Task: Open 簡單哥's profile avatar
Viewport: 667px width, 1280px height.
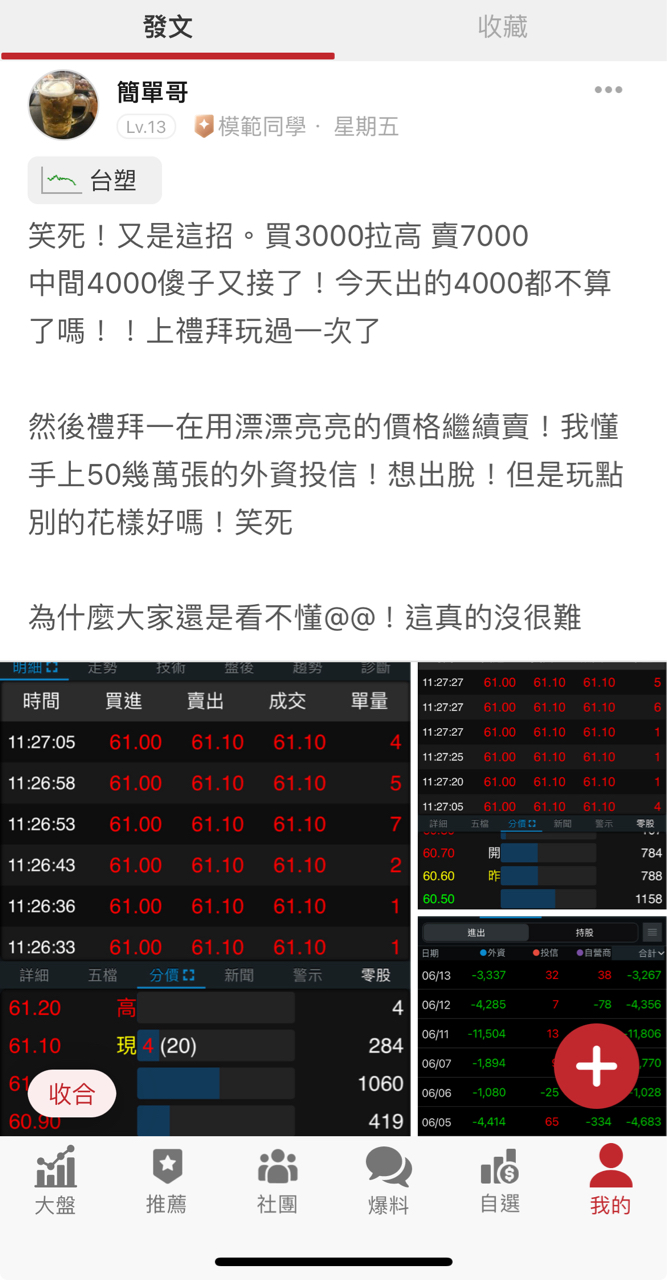Action: point(64,105)
